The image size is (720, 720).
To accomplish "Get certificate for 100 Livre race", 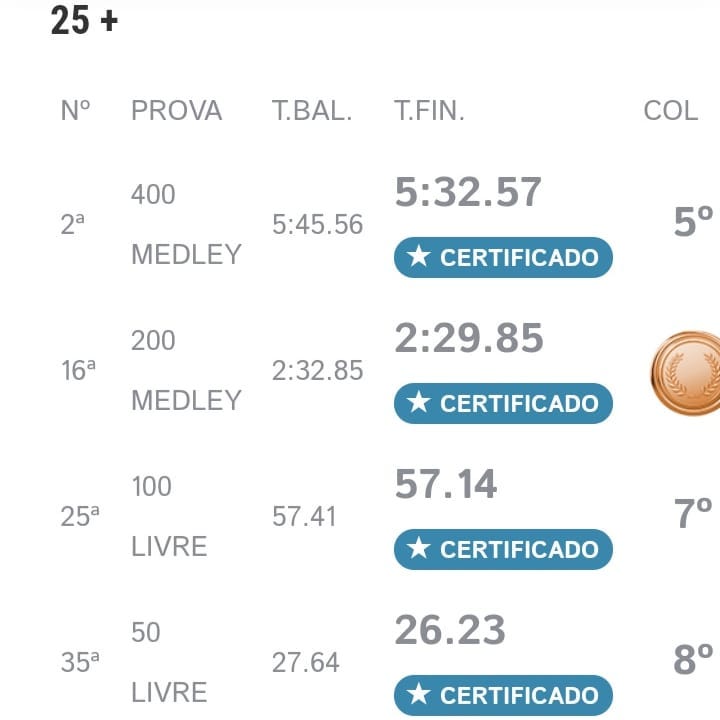I will (x=503, y=549).
